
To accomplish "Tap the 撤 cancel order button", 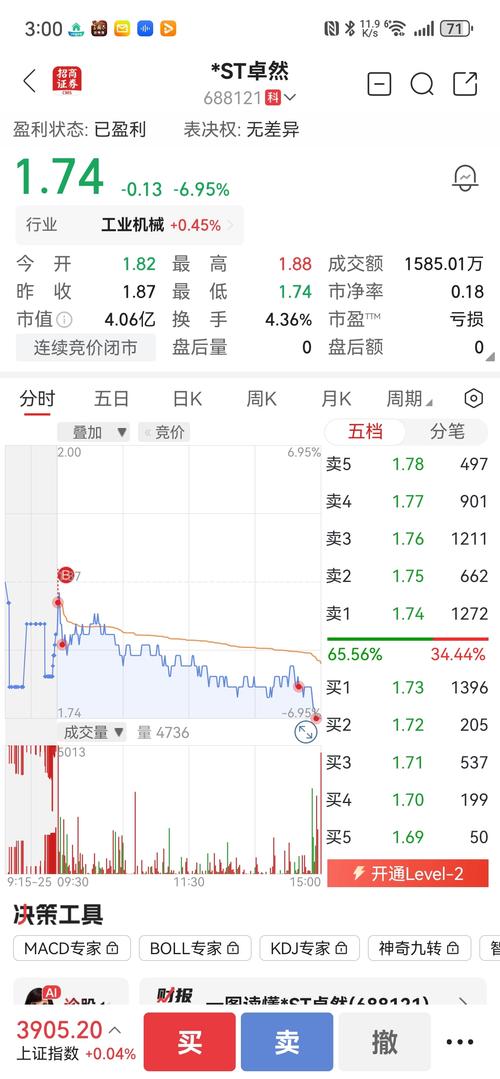I will [384, 1041].
